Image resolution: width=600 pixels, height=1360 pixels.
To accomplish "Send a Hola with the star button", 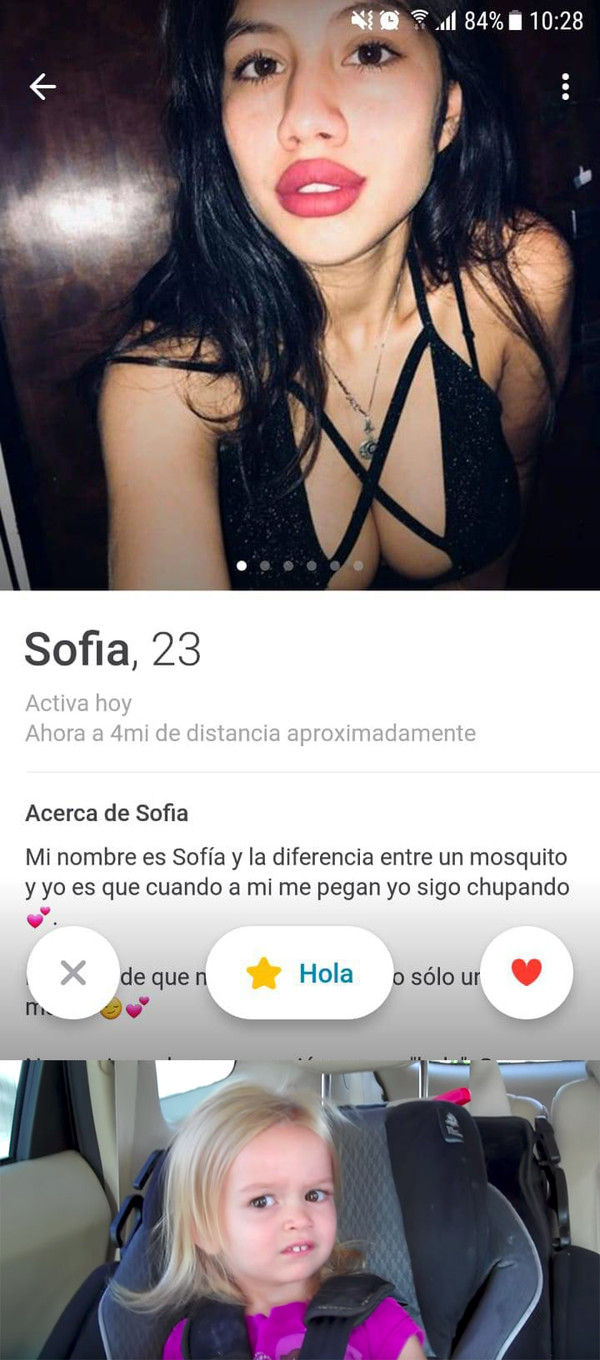I will point(299,973).
